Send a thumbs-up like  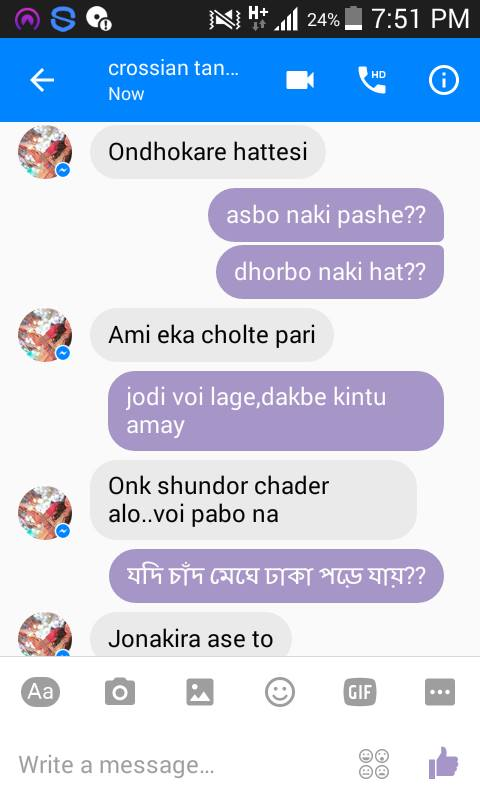coord(443,763)
